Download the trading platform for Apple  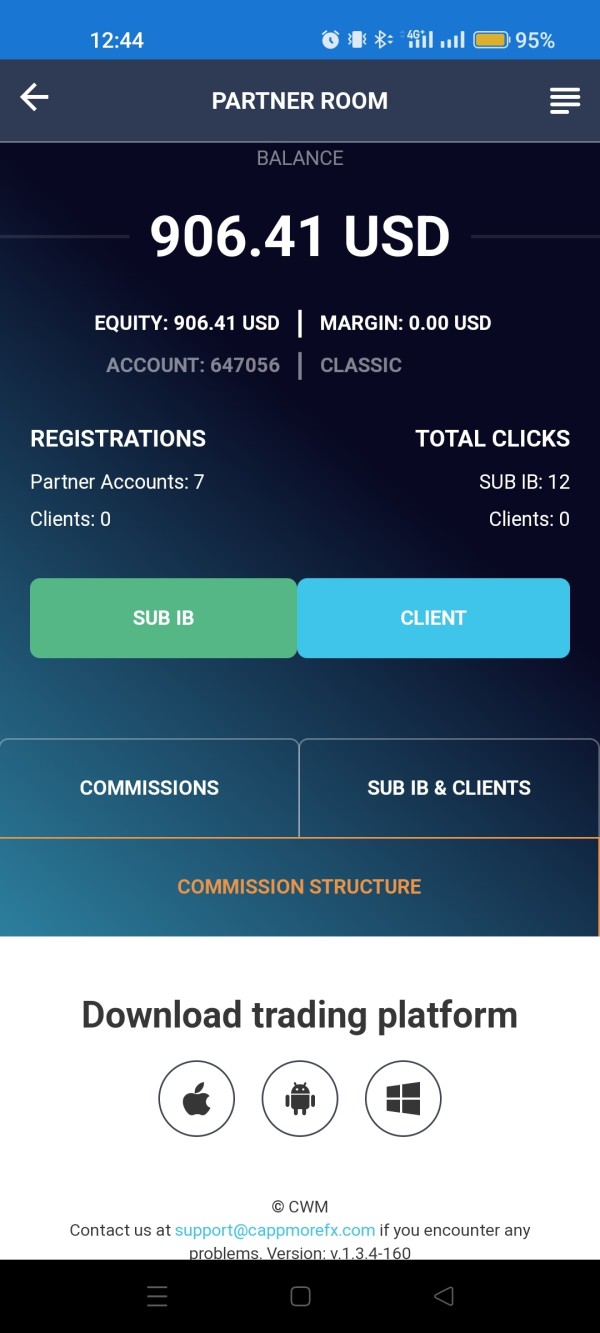[197, 1099]
